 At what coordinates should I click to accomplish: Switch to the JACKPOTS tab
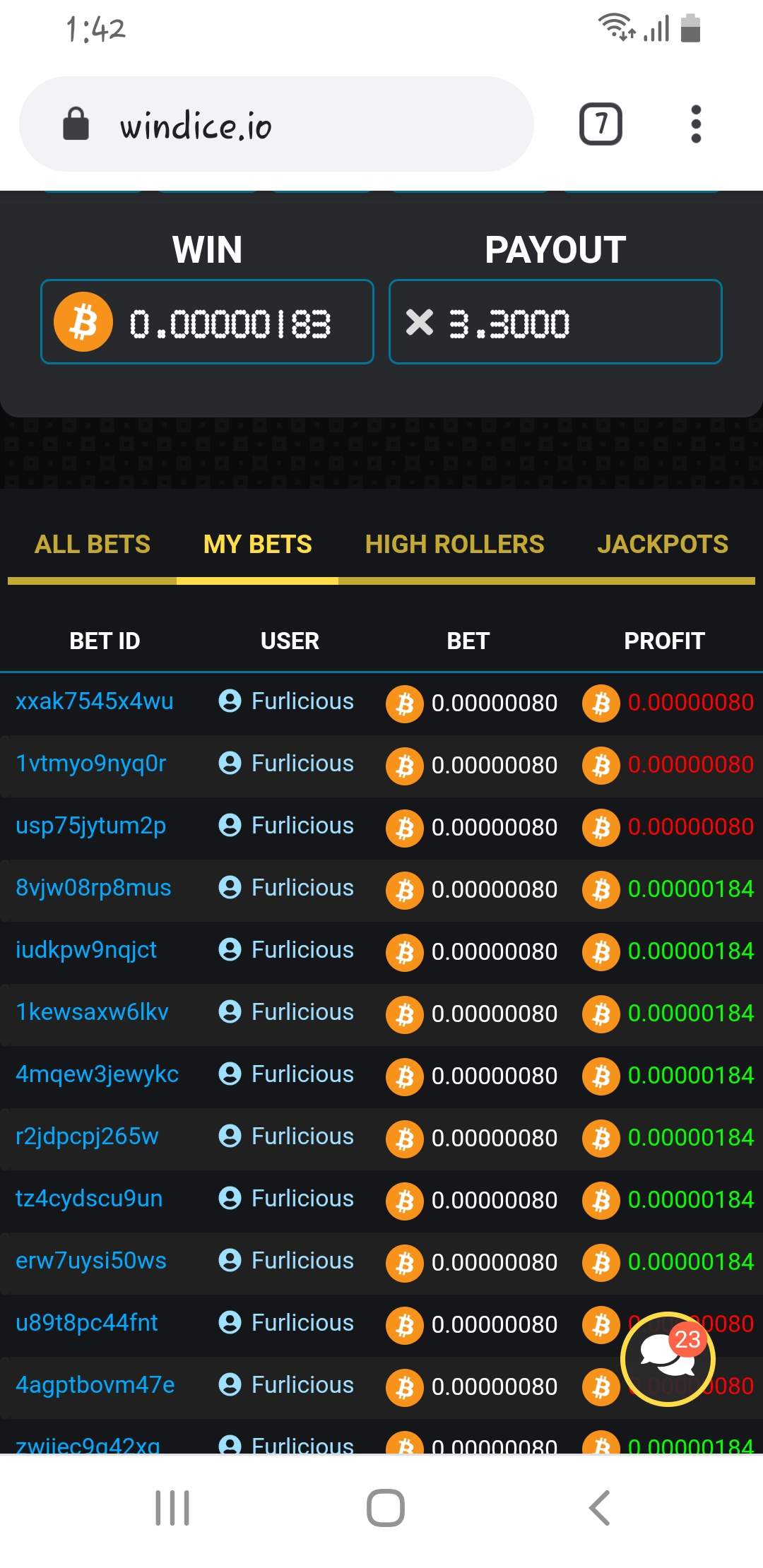click(x=662, y=545)
